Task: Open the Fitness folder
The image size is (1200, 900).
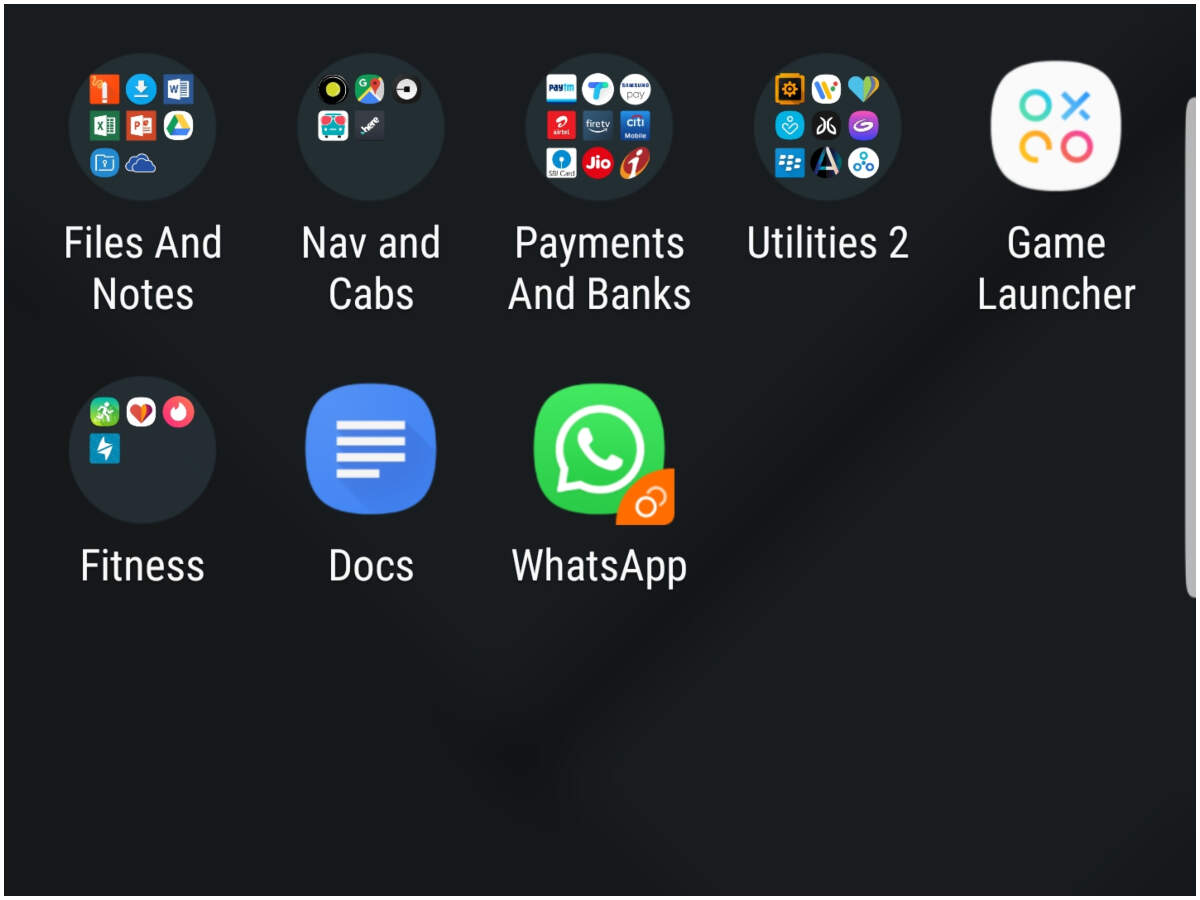Action: (142, 450)
